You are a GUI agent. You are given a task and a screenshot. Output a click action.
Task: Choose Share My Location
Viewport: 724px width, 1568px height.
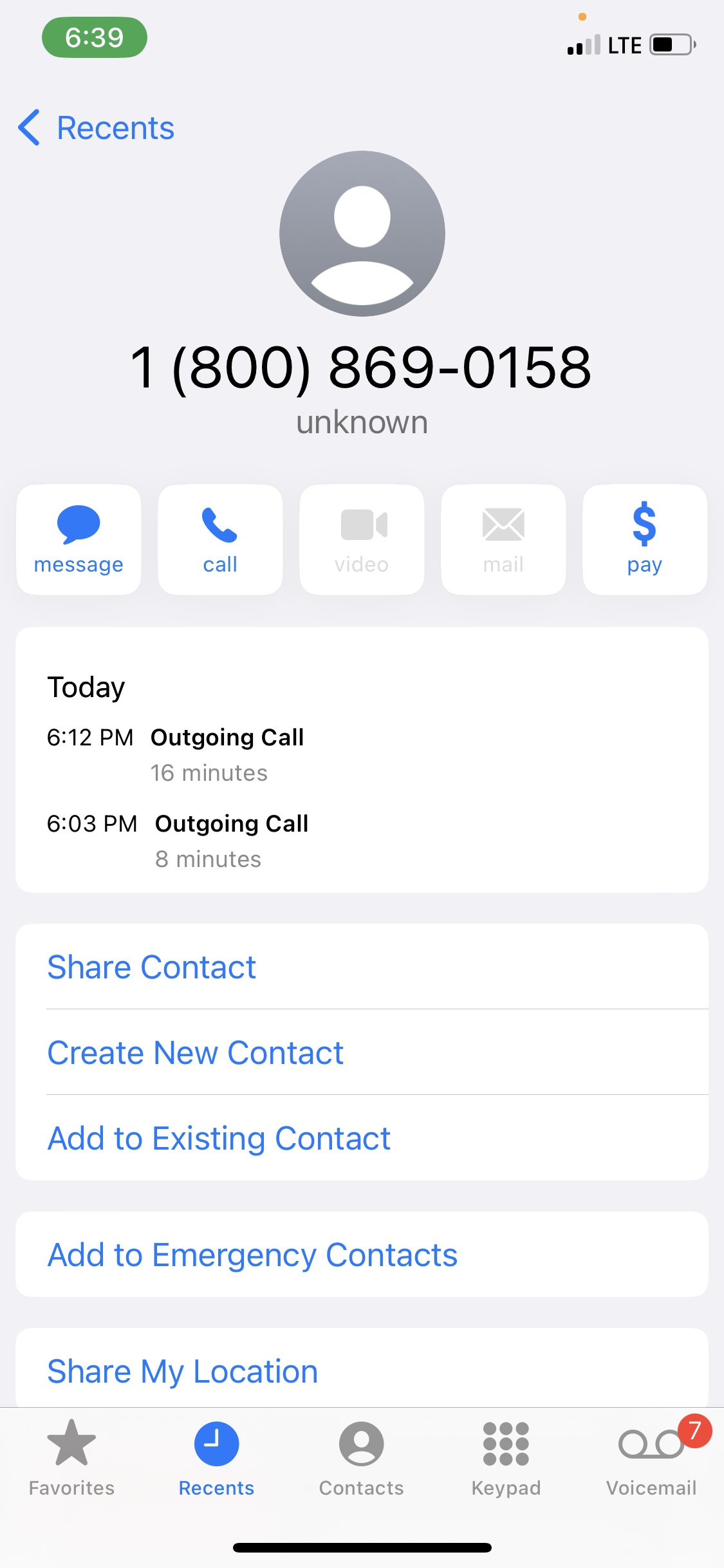[x=183, y=1371]
